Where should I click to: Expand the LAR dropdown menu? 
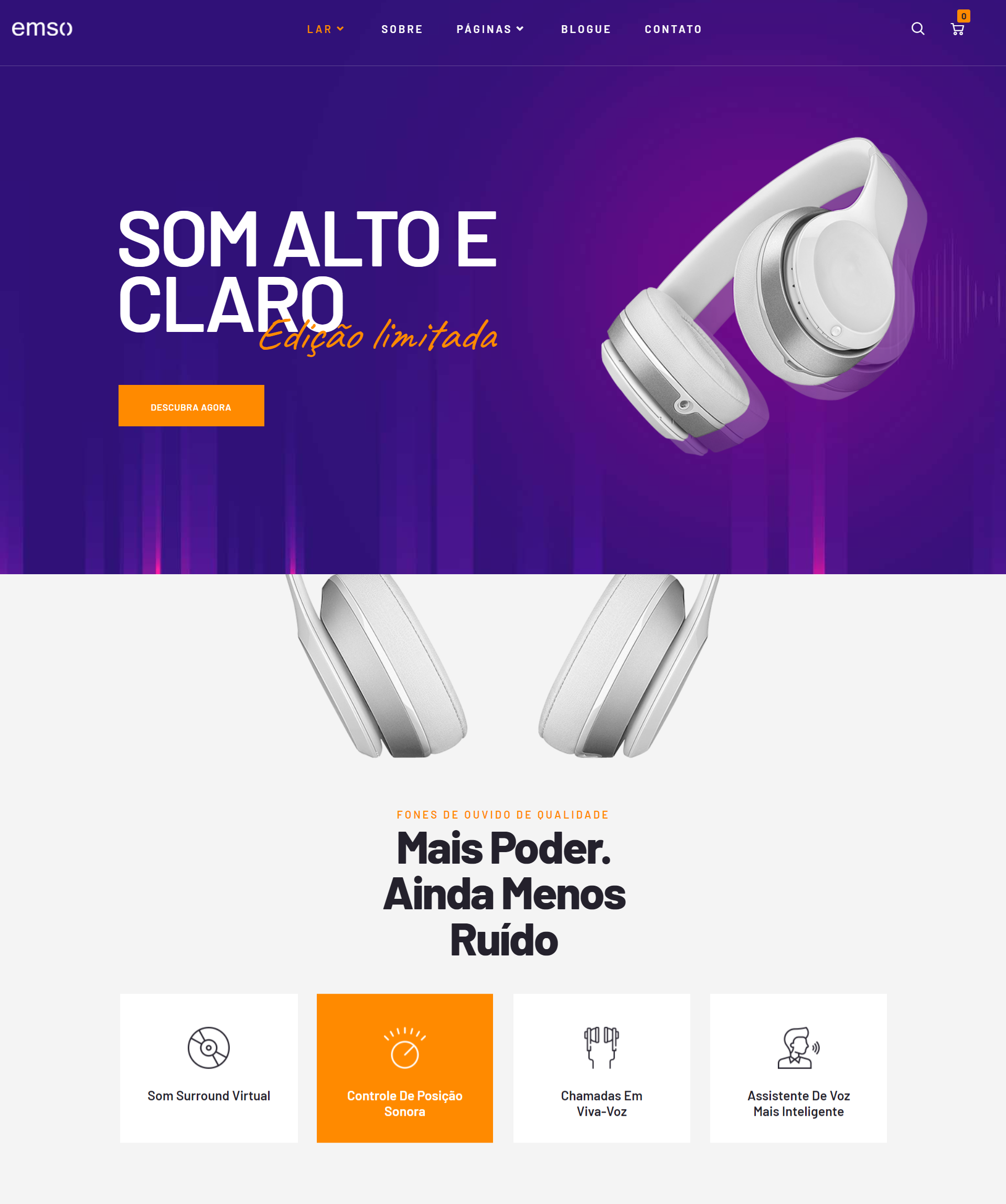[x=325, y=29]
